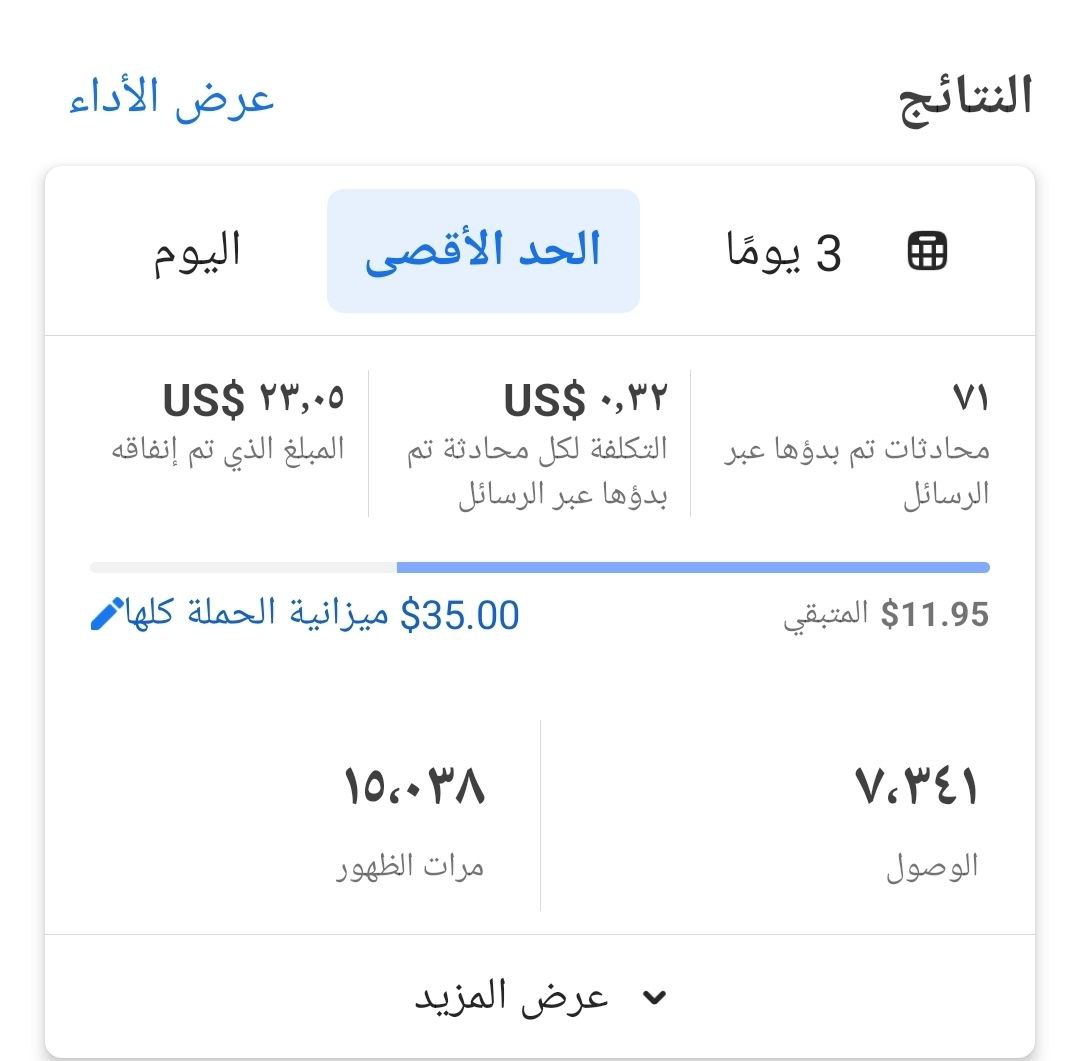This screenshot has height=1061, width=1080.
Task: Open the custom date range grid icon
Action: (927, 252)
